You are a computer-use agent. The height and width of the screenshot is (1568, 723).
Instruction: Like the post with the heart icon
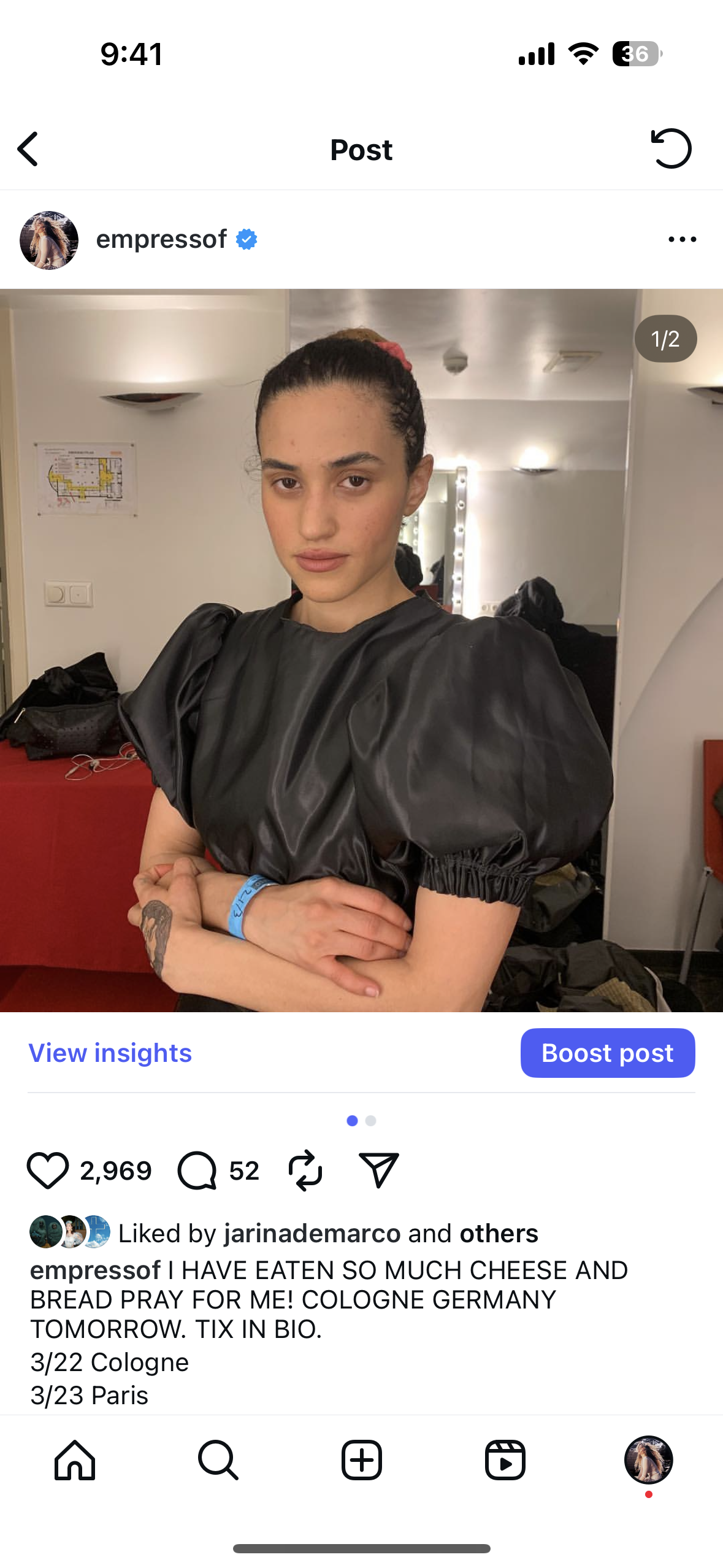click(x=47, y=1170)
